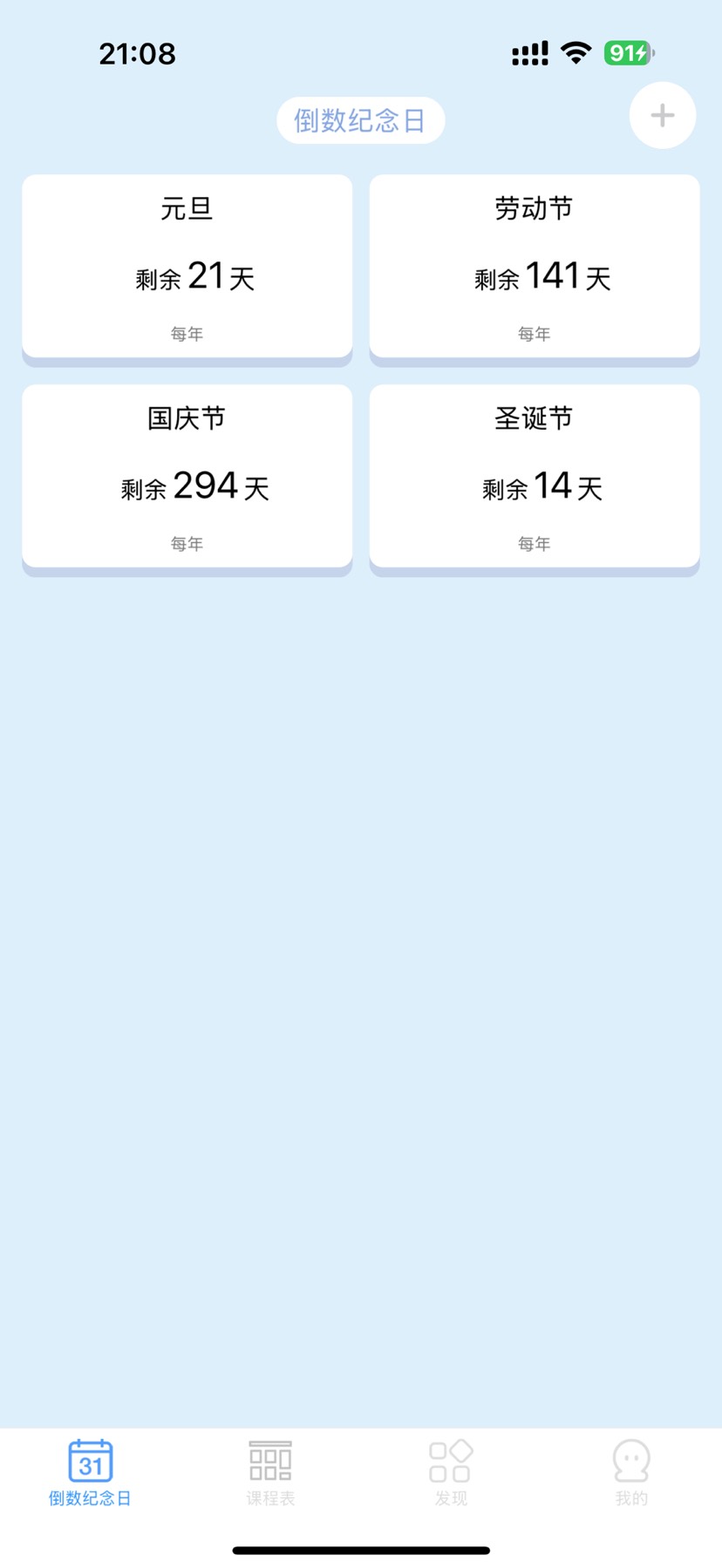Viewport: 722px width, 1568px height.
Task: Open the 我的 tab
Action: pyautogui.click(x=631, y=1471)
